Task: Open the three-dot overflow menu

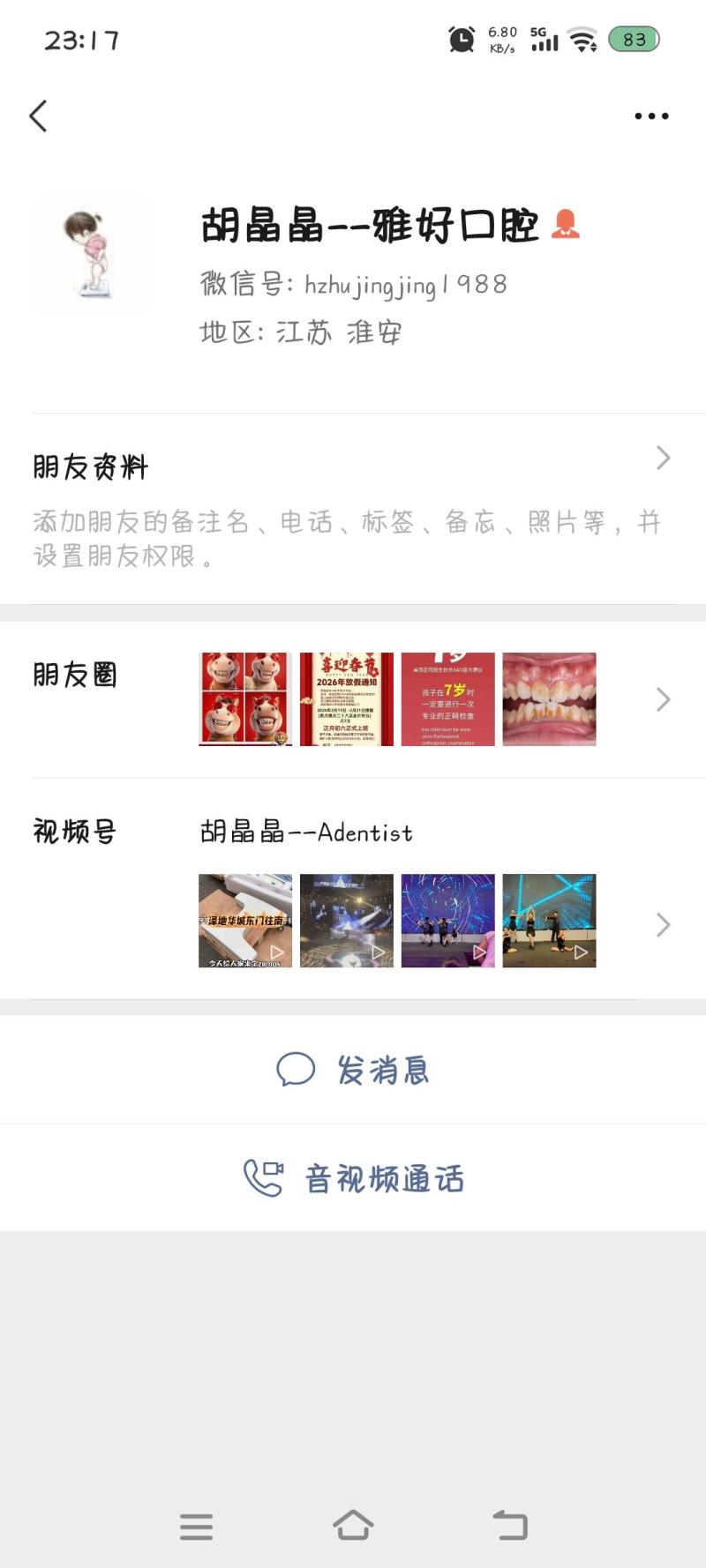Action: (x=651, y=116)
